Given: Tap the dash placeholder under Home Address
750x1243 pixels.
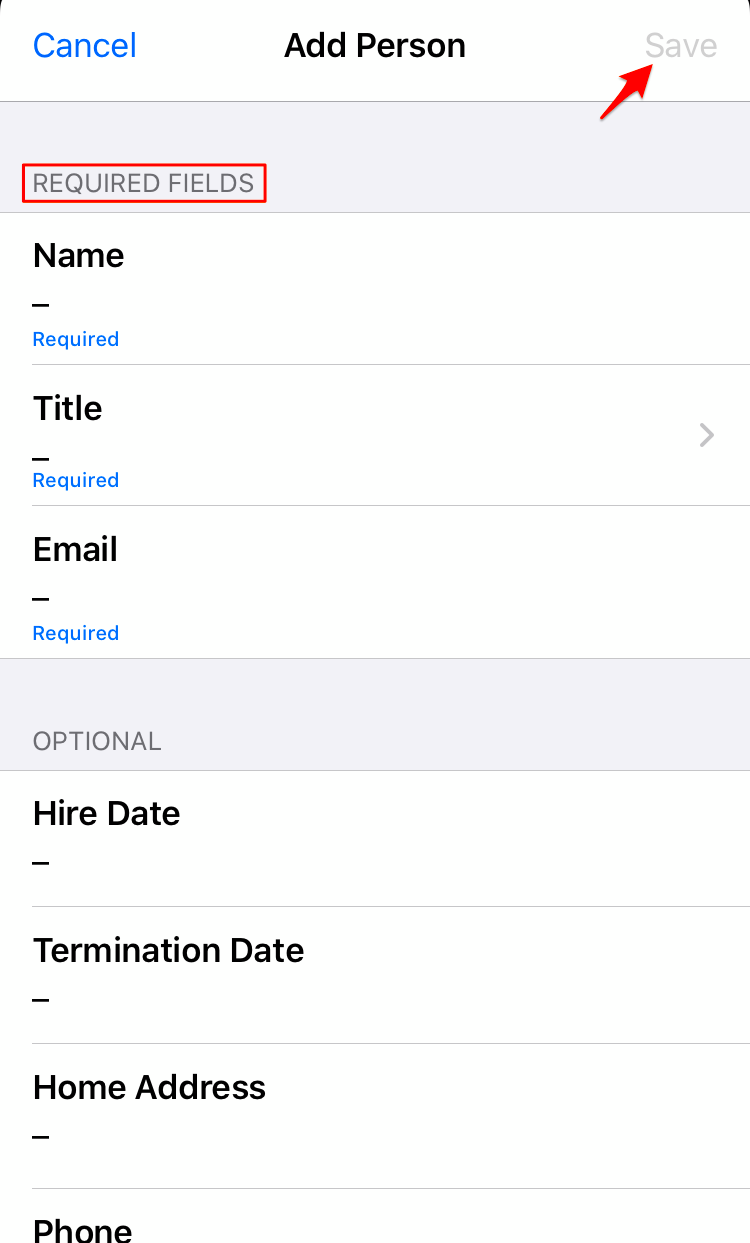Looking at the screenshot, I should tap(40, 1136).
